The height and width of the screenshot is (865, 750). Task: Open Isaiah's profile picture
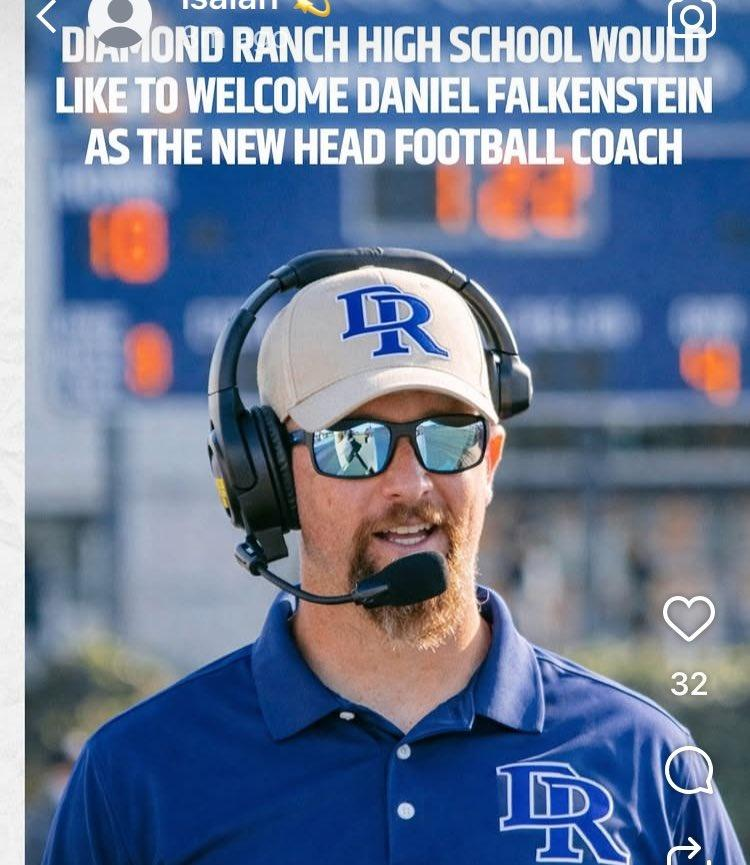120,20
